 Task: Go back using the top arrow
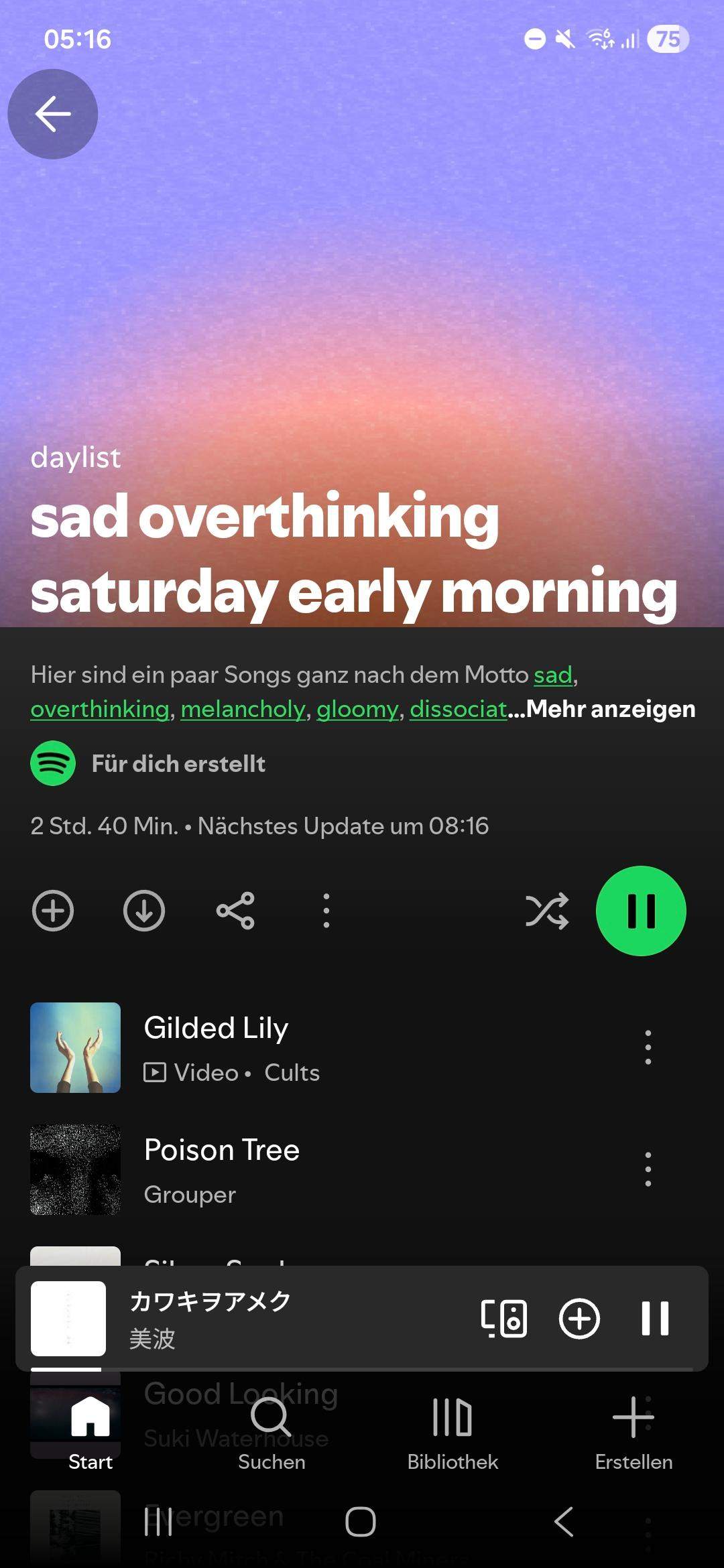[x=52, y=114]
